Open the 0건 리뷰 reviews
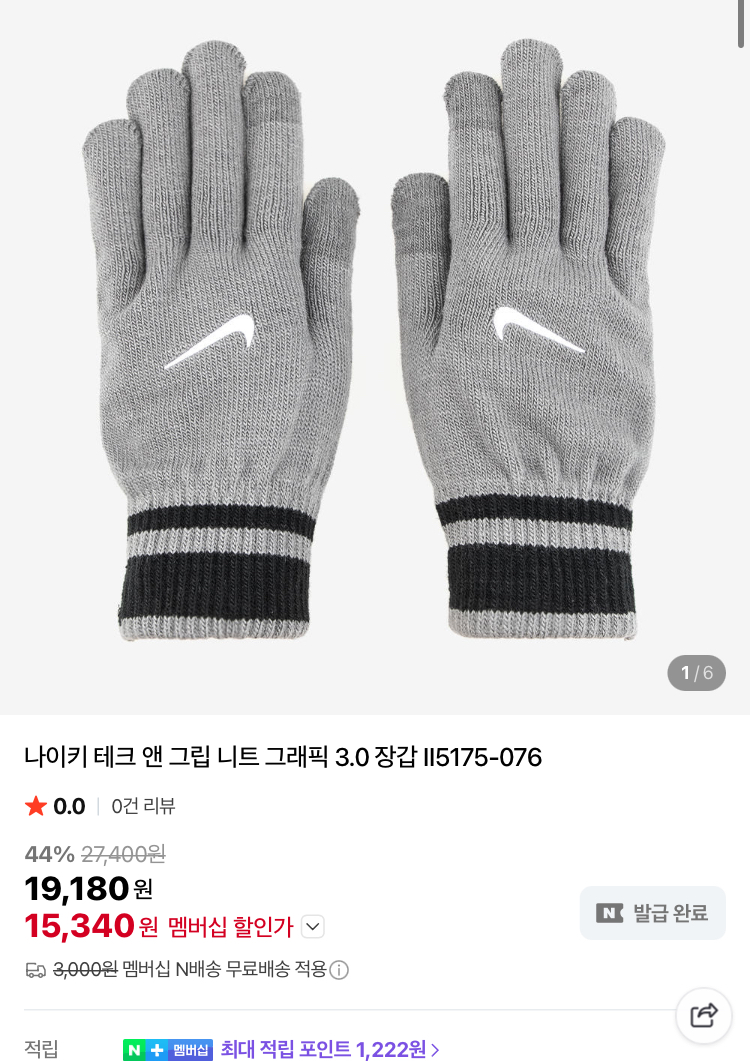The image size is (750, 1061). pos(143,806)
